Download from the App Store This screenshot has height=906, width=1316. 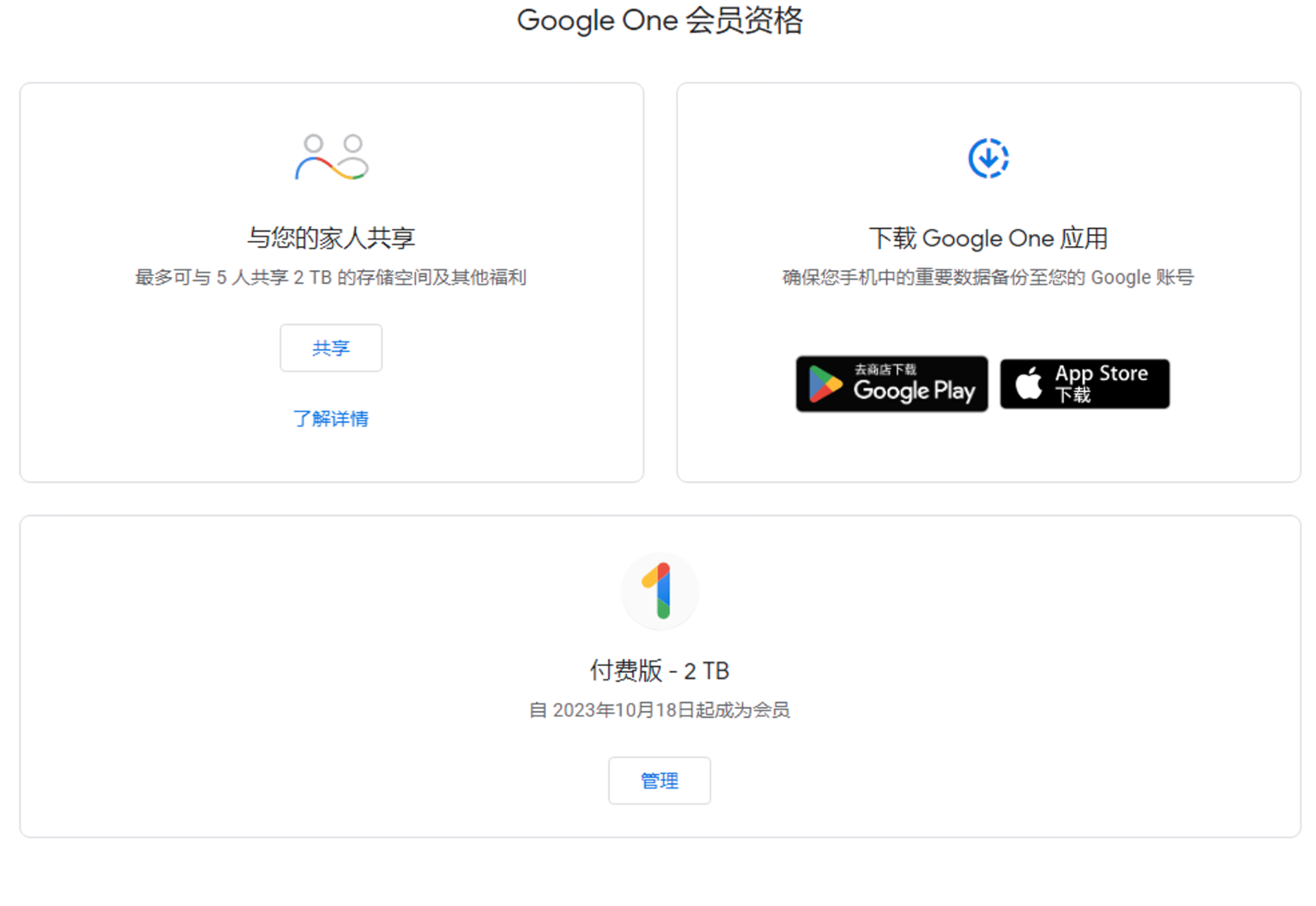tap(1084, 384)
